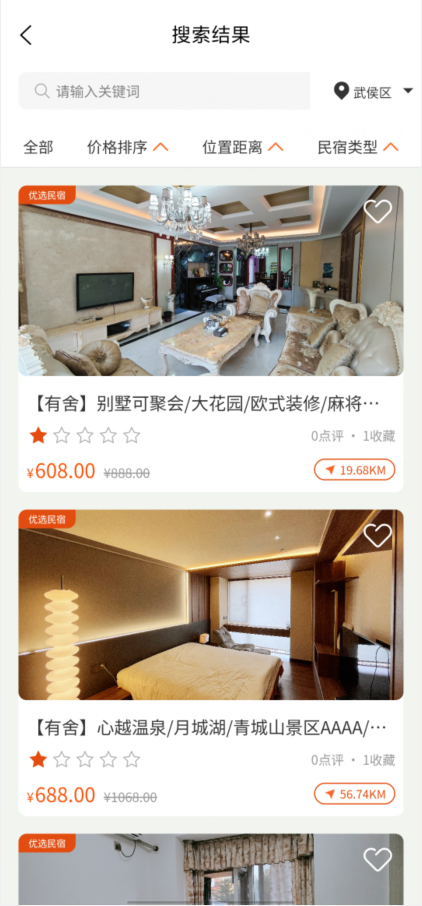Open the 别墅可聚会/大花园 listing card

(x=211, y=339)
